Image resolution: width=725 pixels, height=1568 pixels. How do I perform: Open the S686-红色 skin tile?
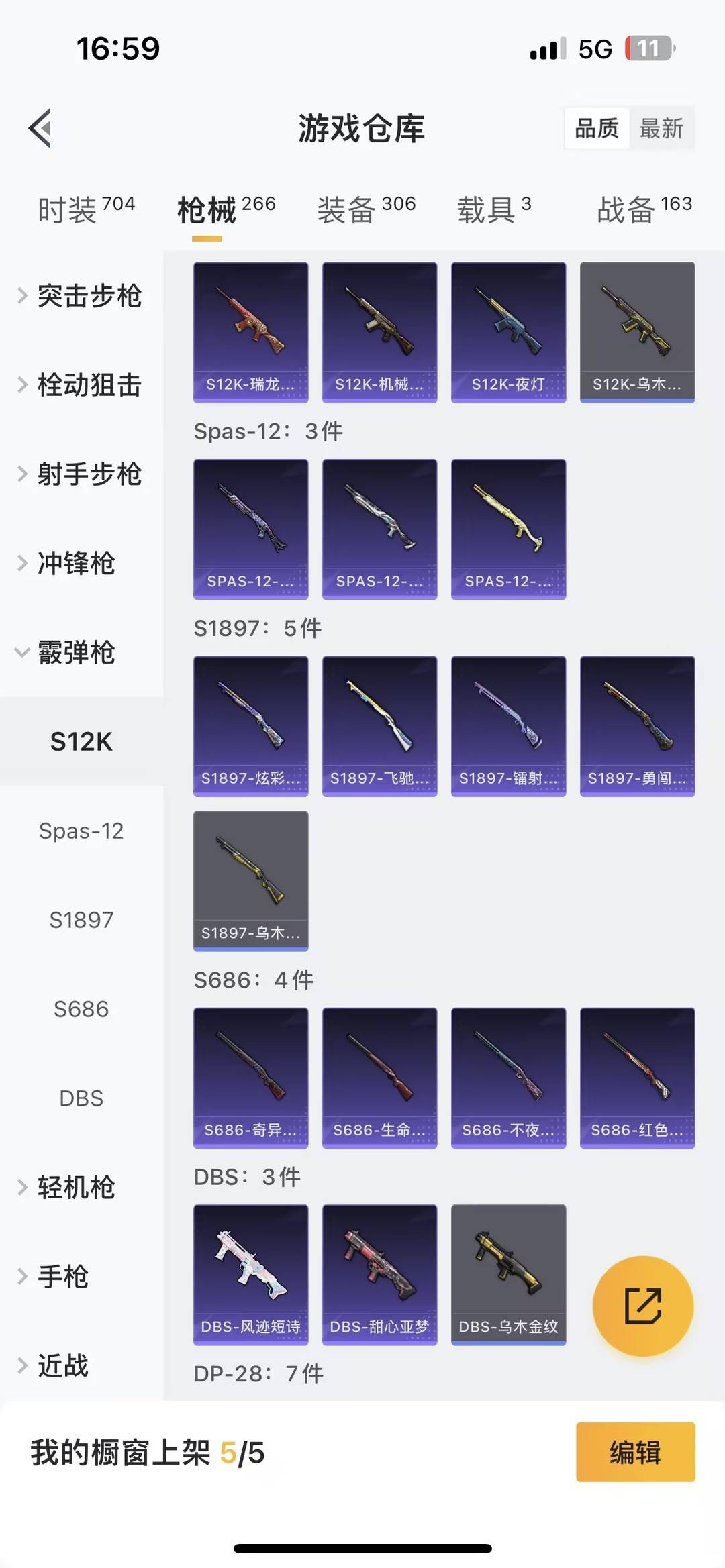637,1078
